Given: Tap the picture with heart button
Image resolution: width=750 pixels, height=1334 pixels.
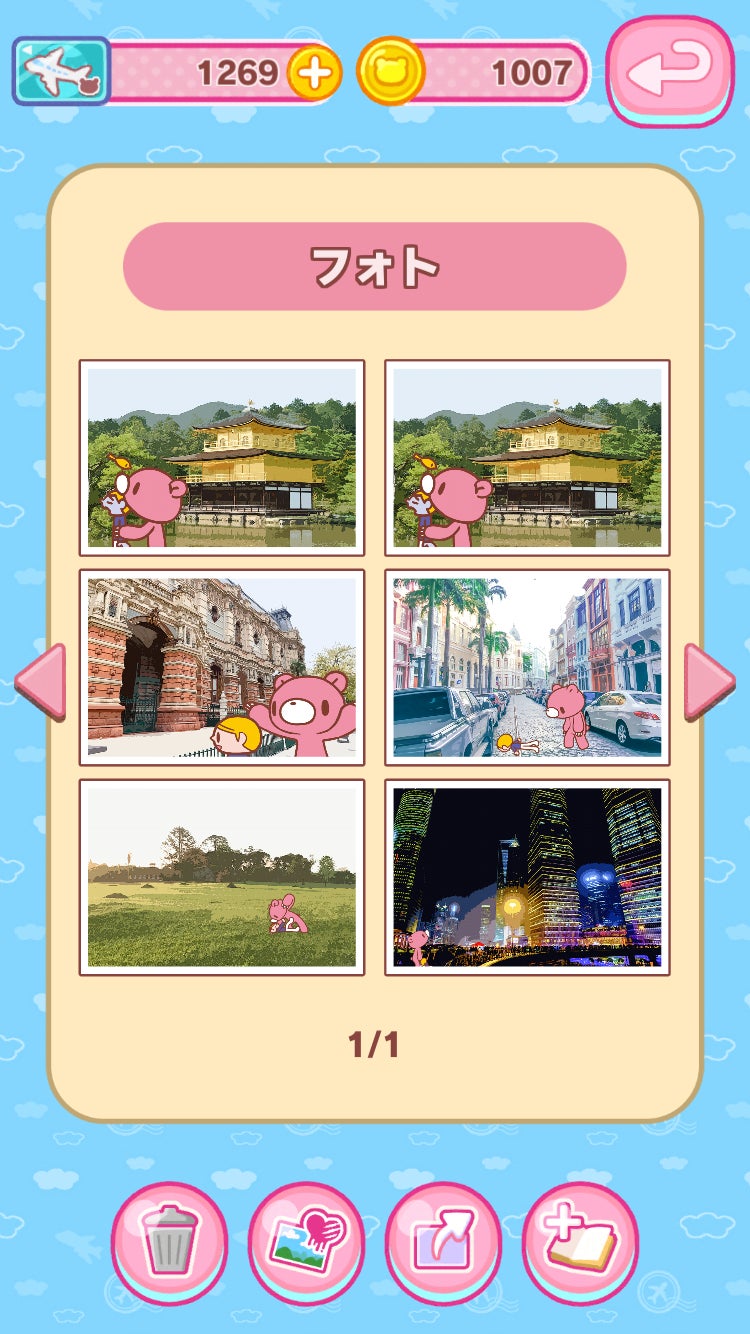Looking at the screenshot, I should tap(306, 1241).
